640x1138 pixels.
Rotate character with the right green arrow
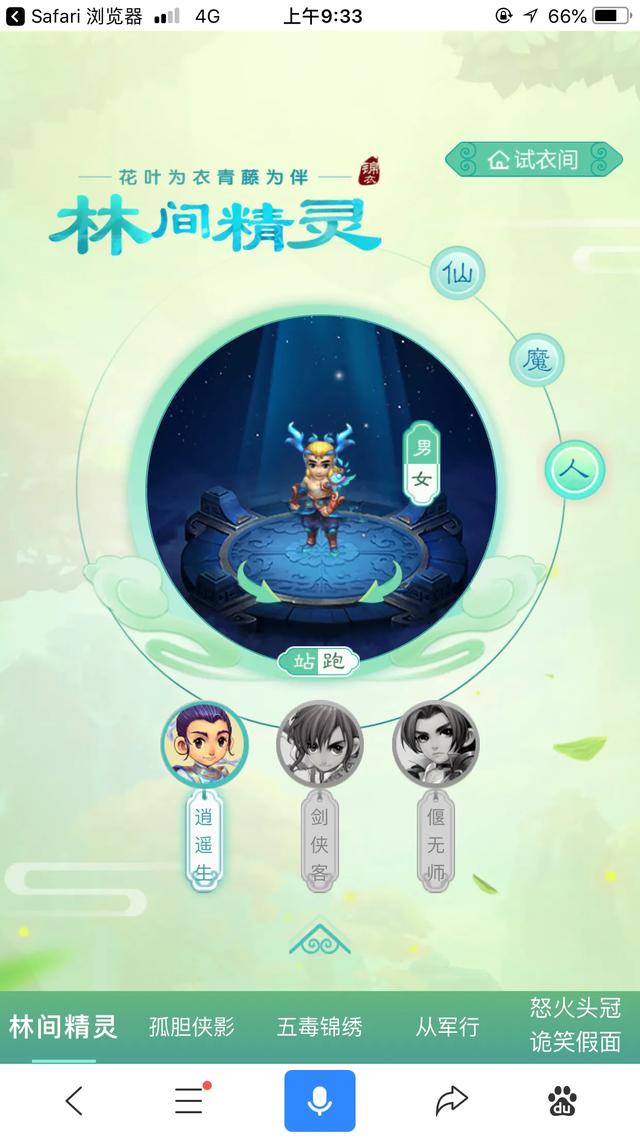383,583
